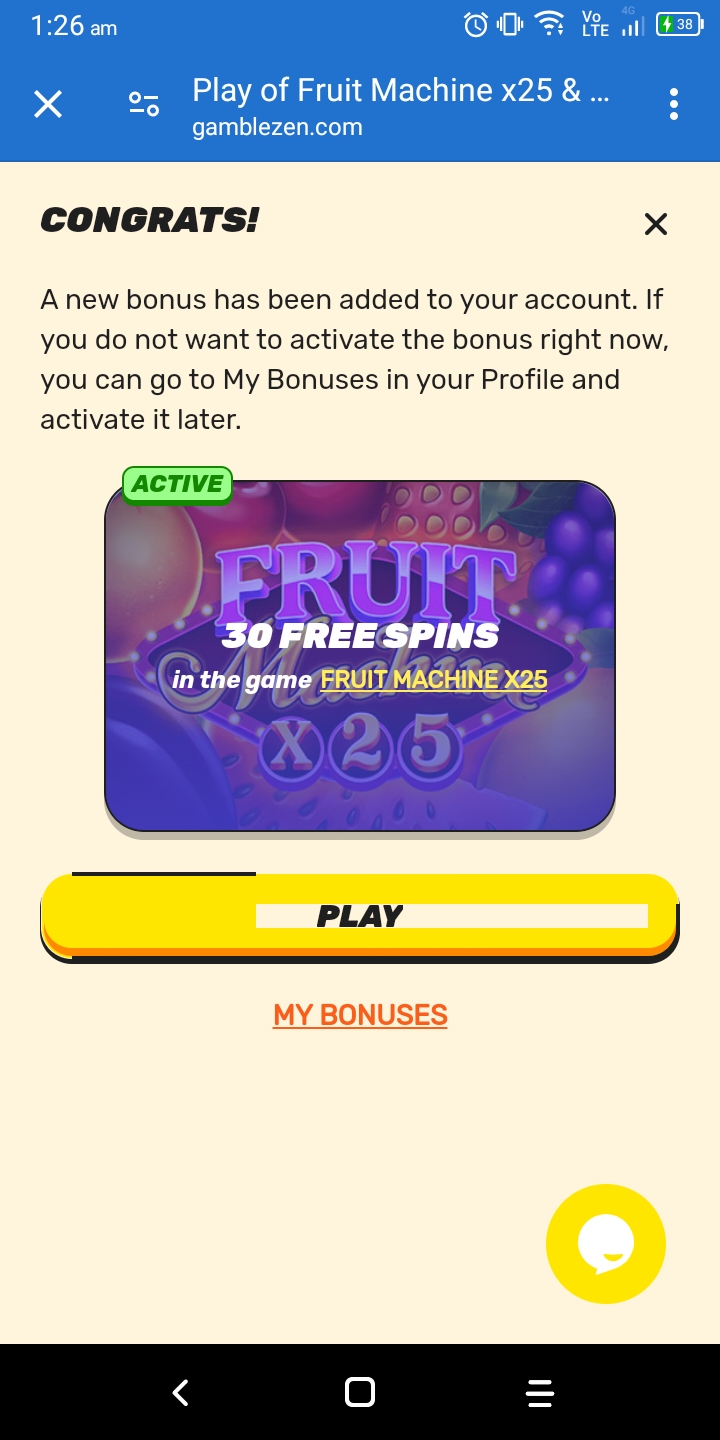Open site settings icon beside the URL
720x1440 pixels.
[144, 104]
